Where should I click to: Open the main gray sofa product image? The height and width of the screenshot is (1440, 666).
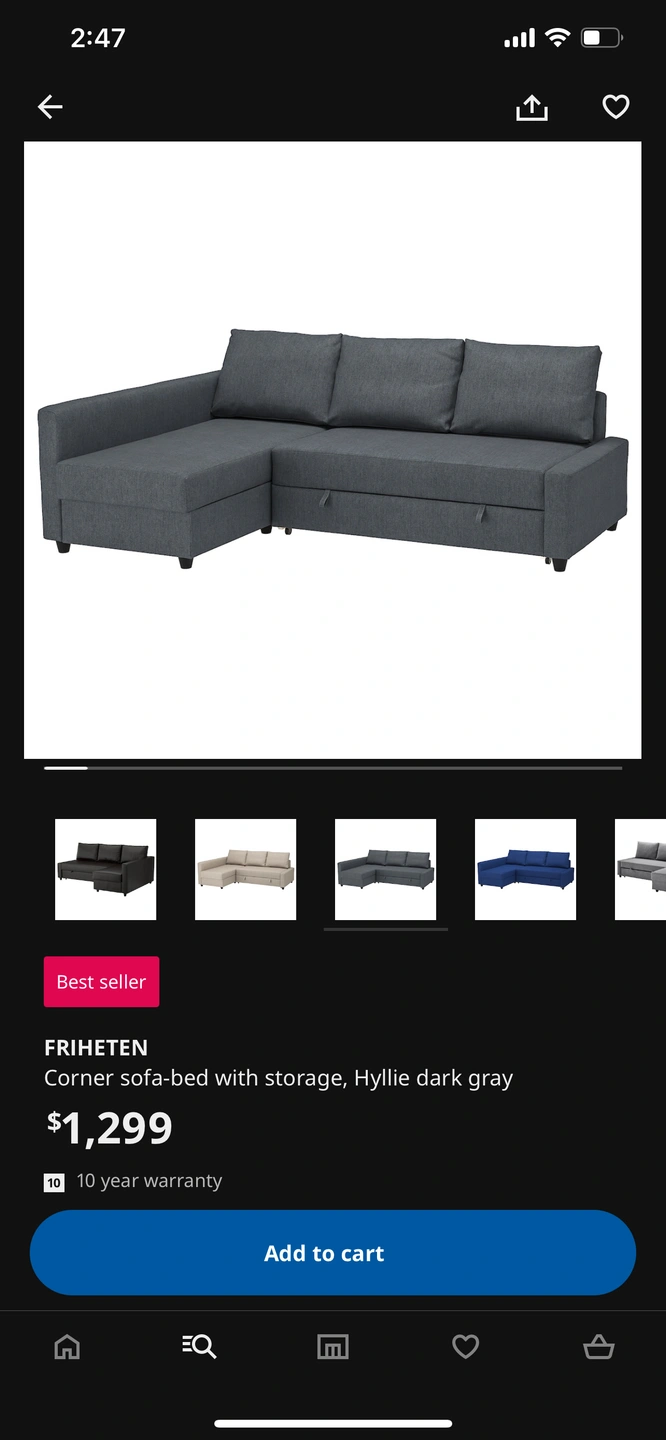332,450
